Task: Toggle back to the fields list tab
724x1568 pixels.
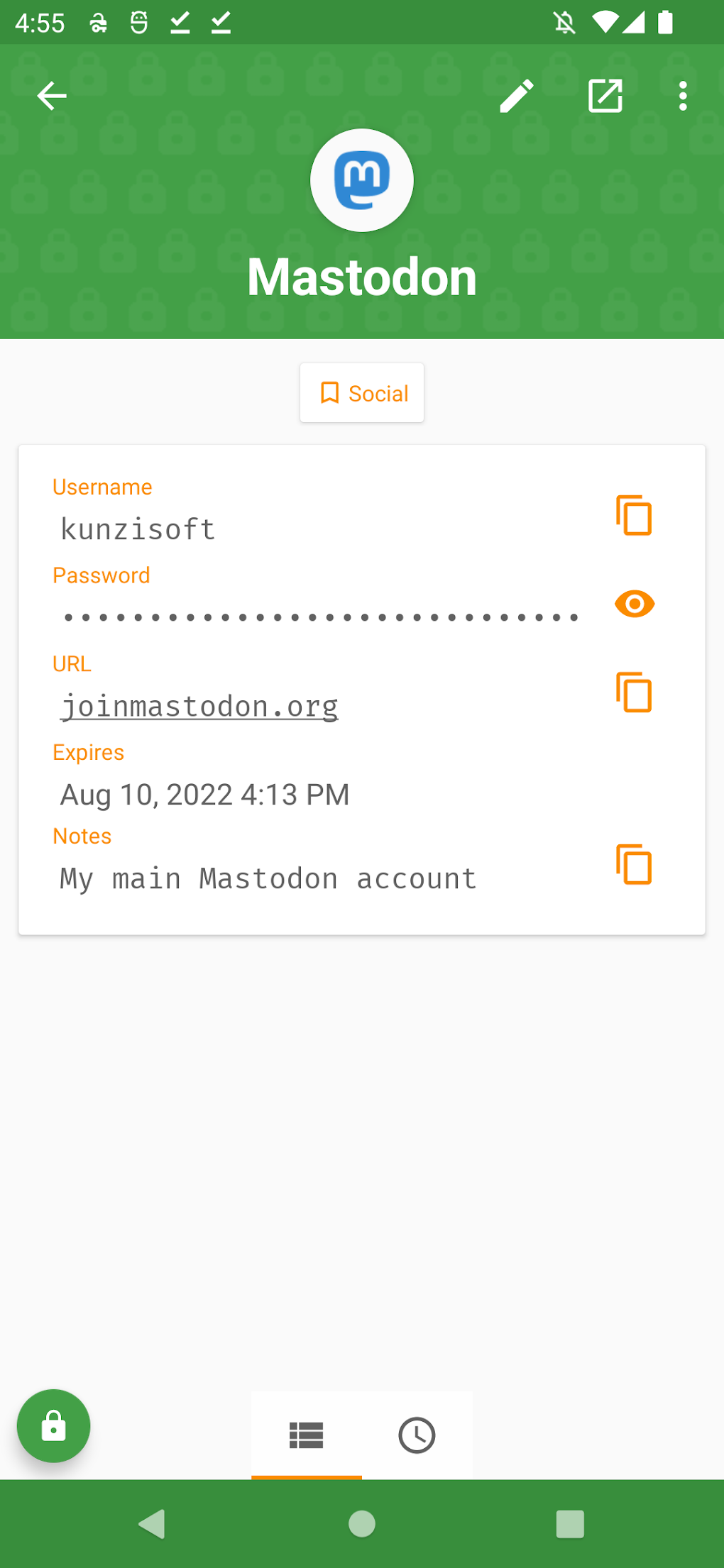Action: click(x=306, y=1435)
